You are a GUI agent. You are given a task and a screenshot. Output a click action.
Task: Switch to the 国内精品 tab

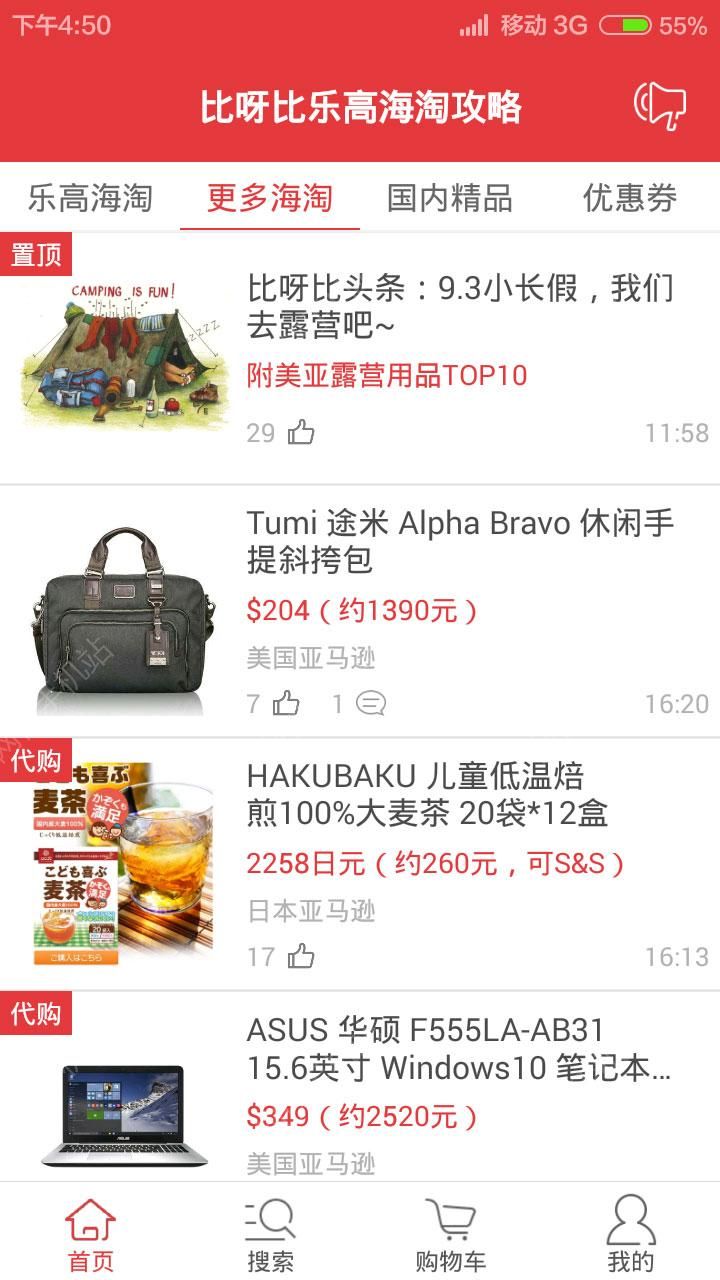[x=450, y=198]
